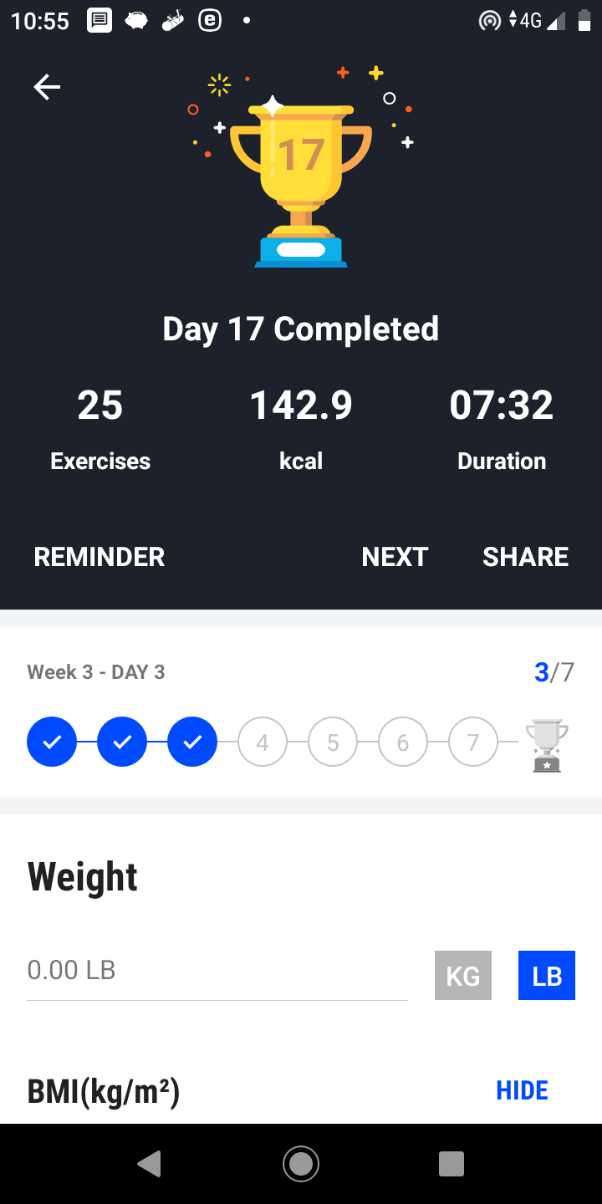Select LB as the weight unit
Viewport: 602px width, 1204px height.
pos(547,975)
